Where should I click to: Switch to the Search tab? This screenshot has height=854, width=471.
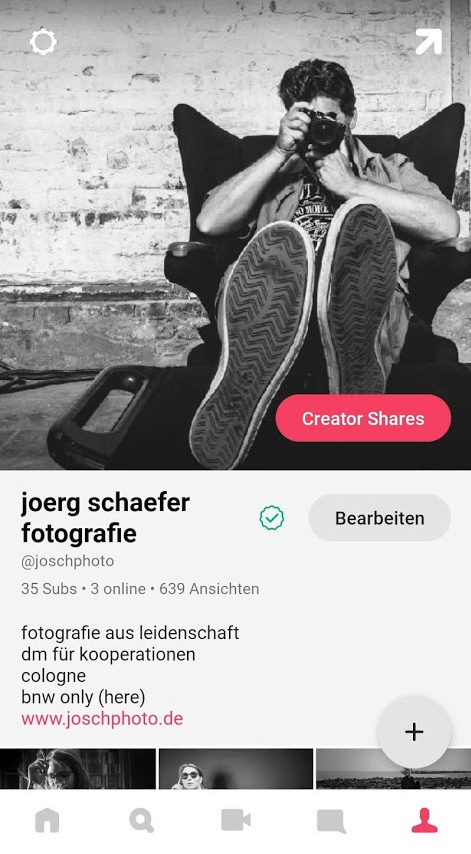(141, 821)
